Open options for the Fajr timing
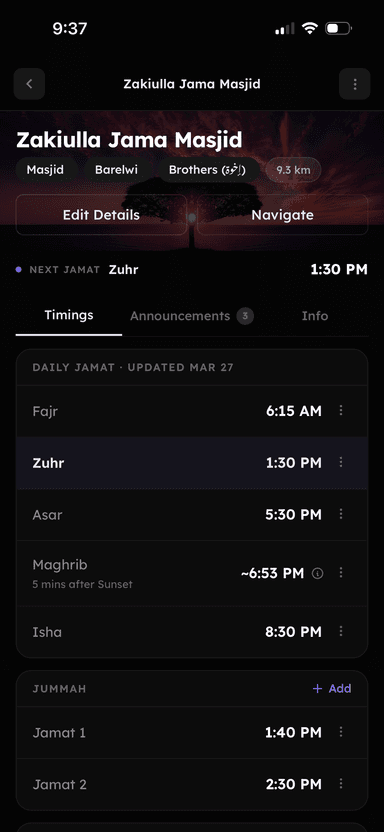The height and width of the screenshot is (832, 384). click(341, 411)
